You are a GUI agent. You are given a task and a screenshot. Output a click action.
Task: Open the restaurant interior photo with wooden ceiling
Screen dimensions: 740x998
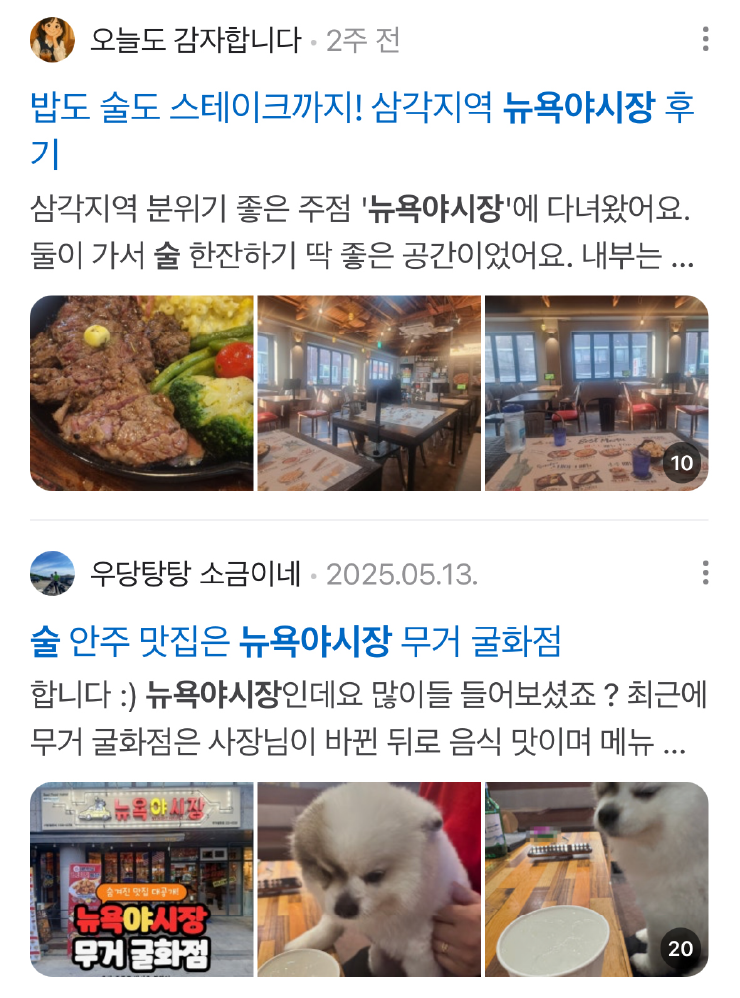click(x=368, y=393)
